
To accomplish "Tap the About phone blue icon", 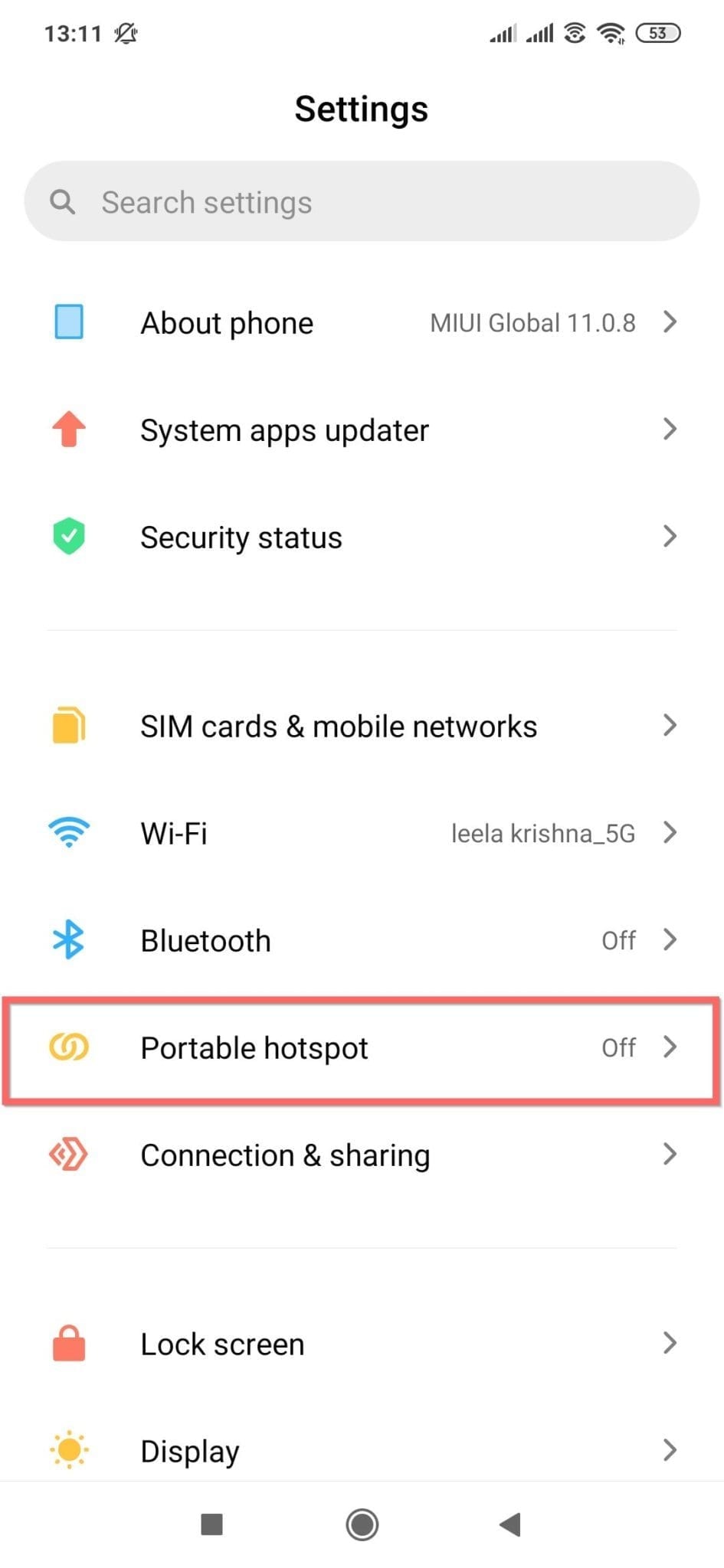I will tap(68, 322).
